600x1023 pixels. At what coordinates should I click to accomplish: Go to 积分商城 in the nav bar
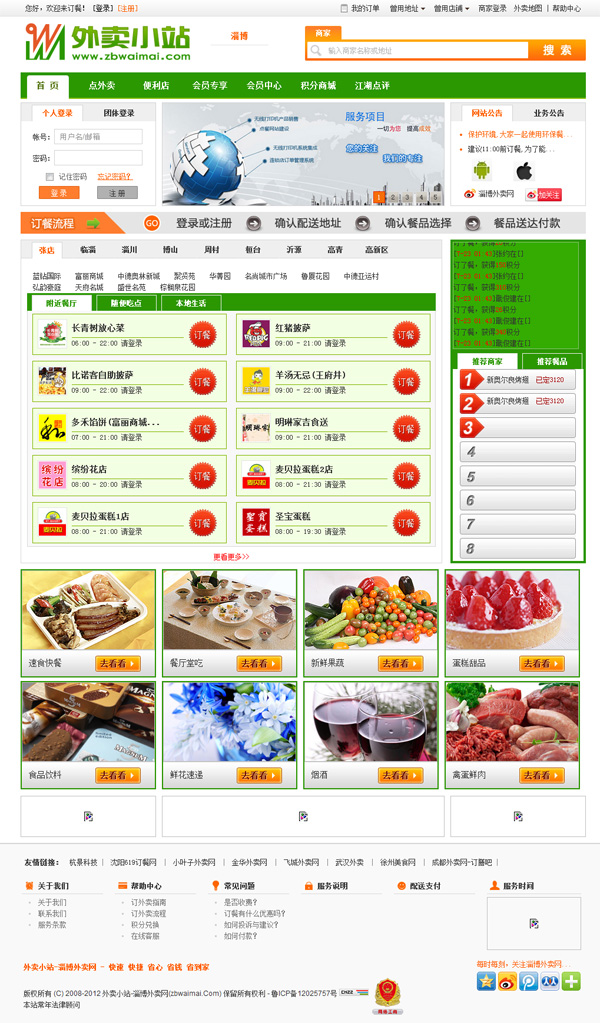(318, 86)
